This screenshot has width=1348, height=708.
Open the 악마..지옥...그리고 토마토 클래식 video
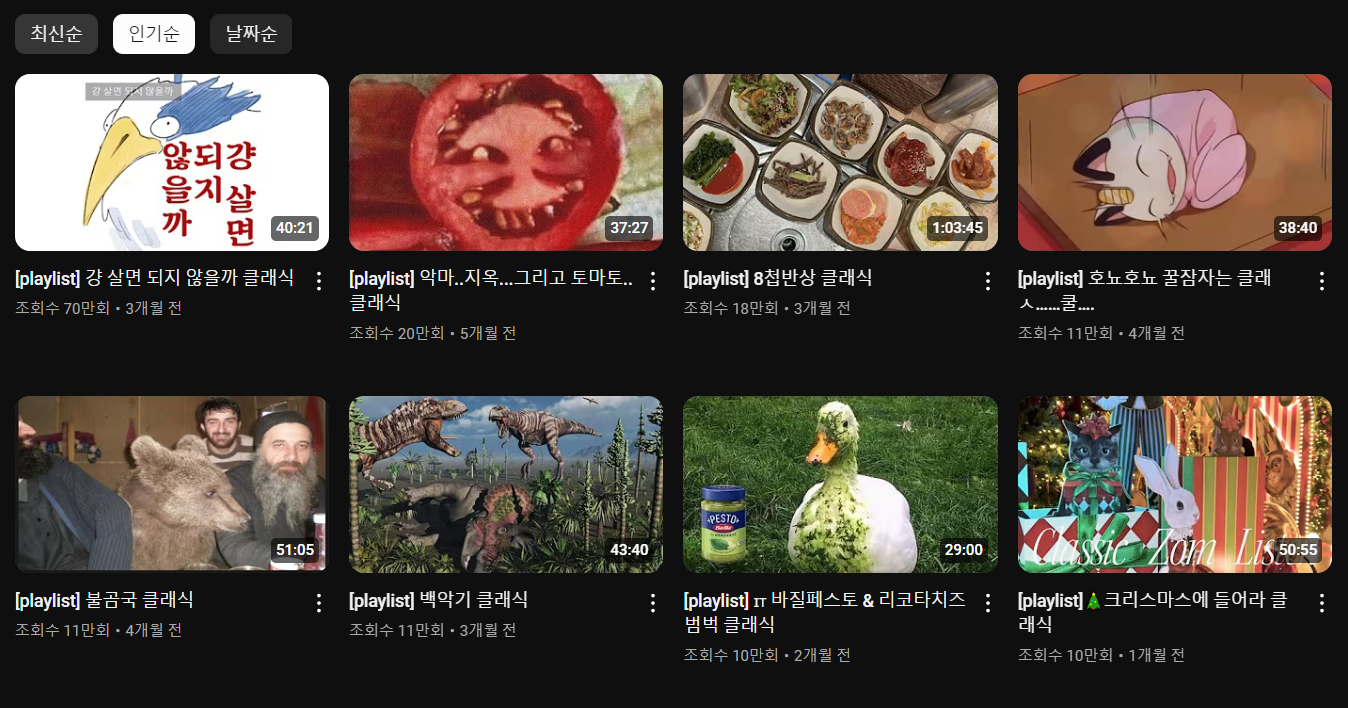[505, 162]
